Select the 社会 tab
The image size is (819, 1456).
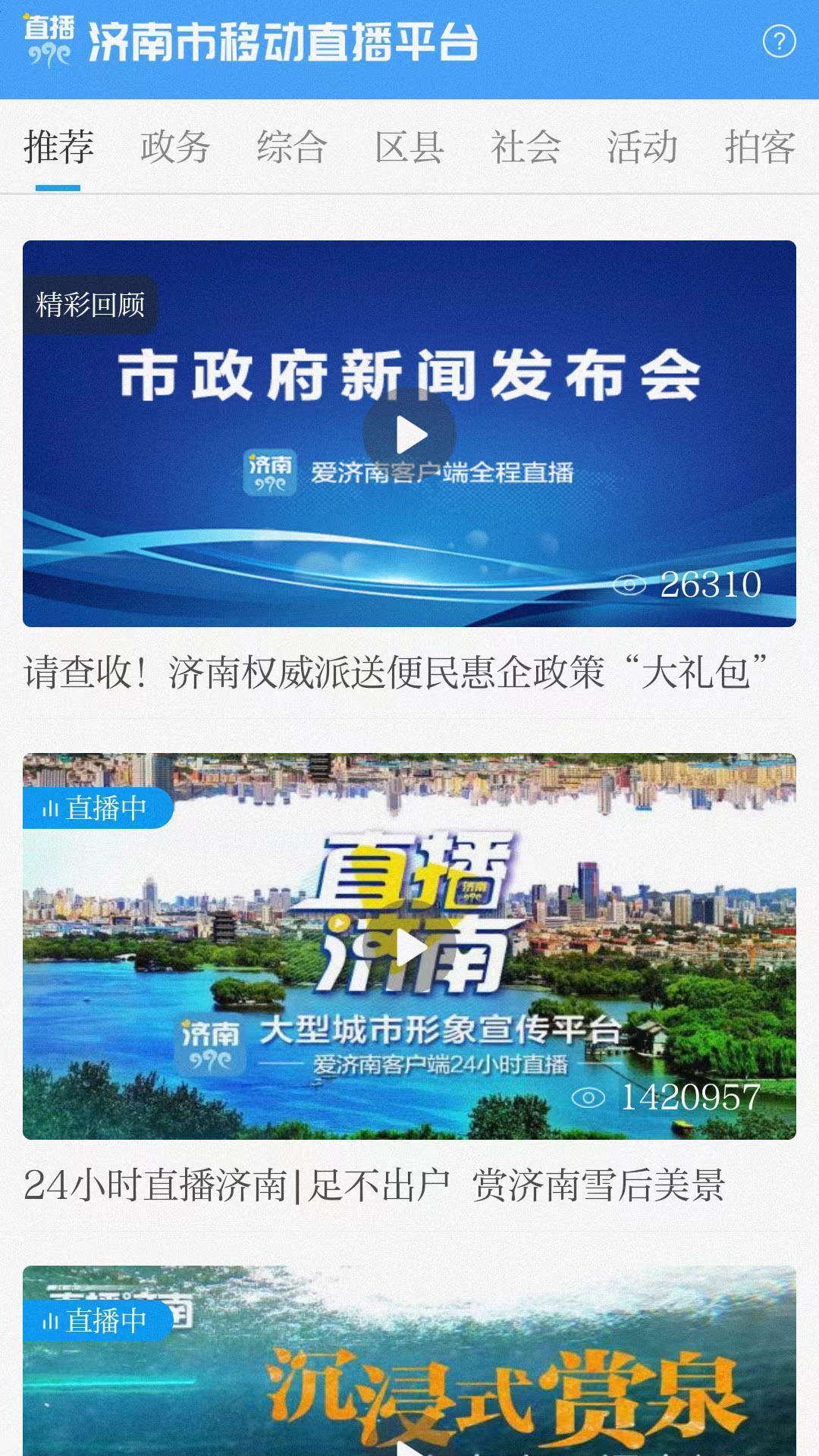[x=526, y=148]
